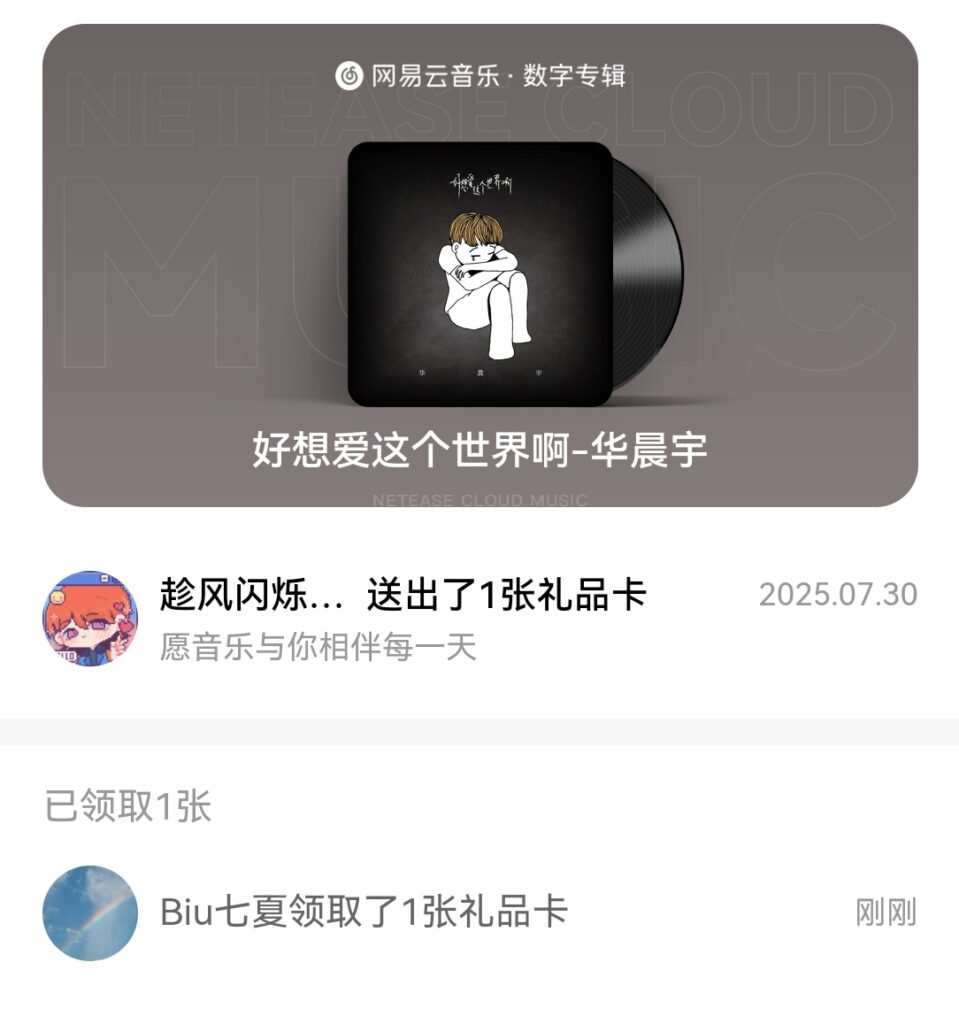Open the 好想爱这个世界啊 digital album card
The image size is (959, 1024).
point(480,266)
